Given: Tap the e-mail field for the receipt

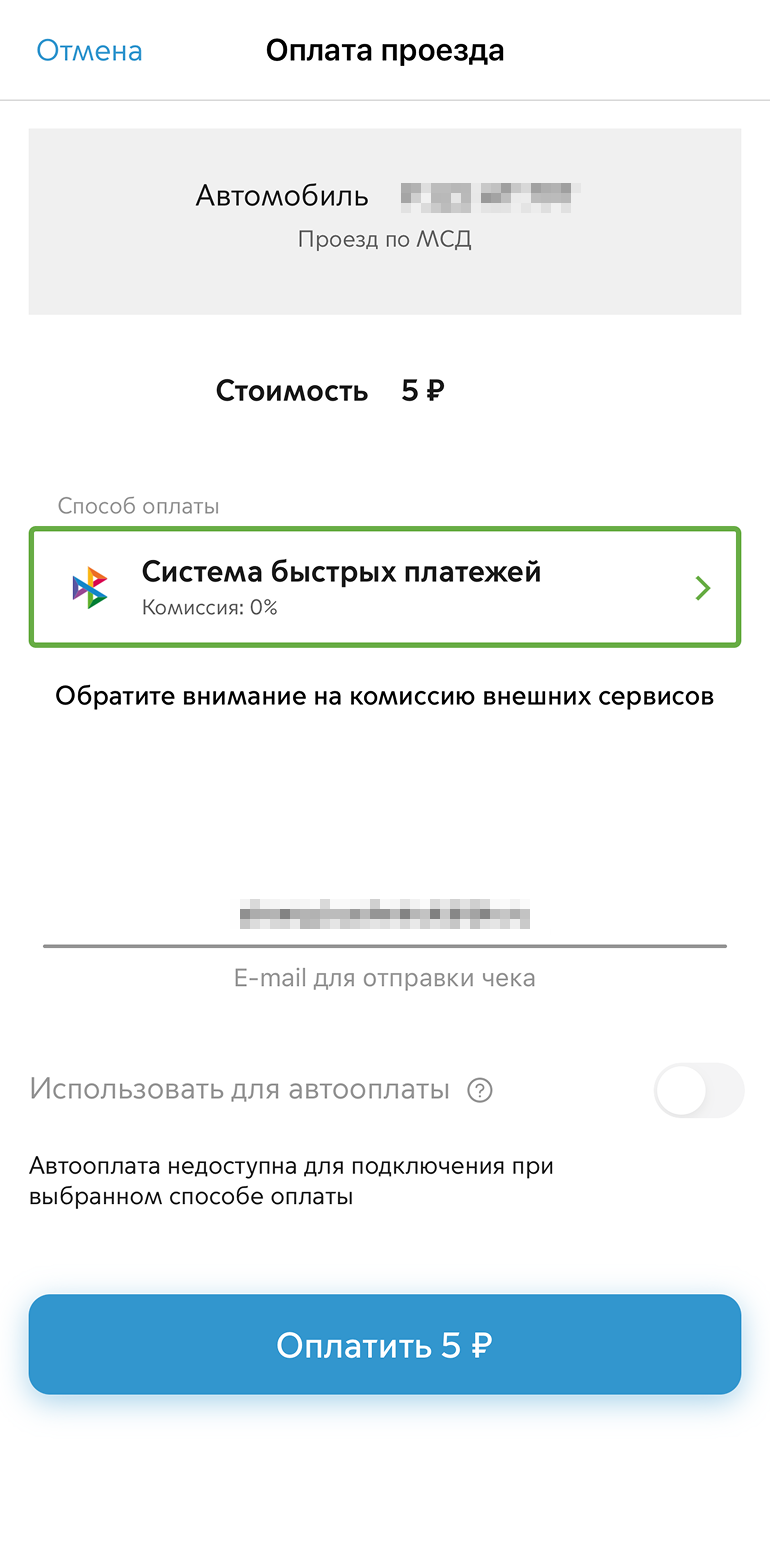Looking at the screenshot, I should click(x=385, y=914).
